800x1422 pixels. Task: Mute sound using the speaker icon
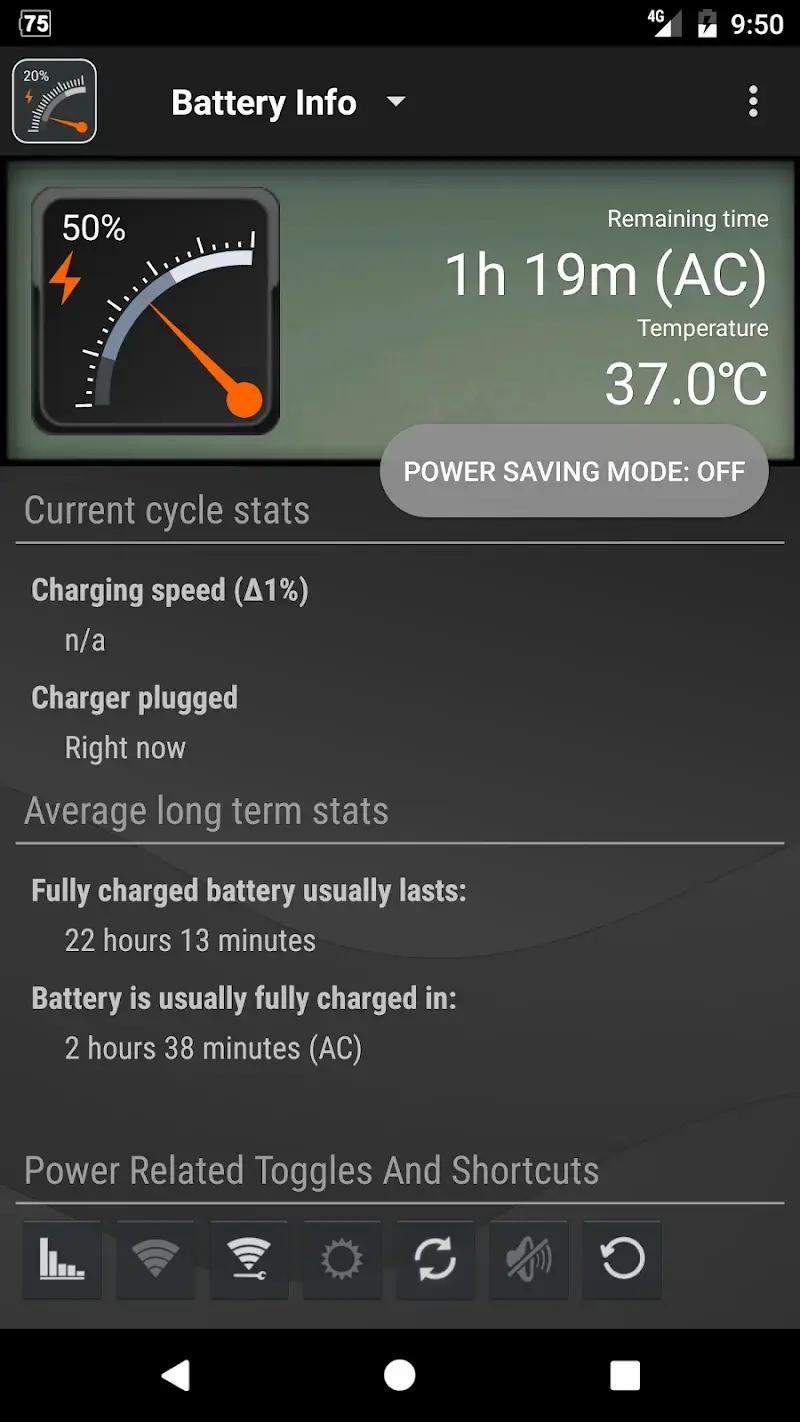pyautogui.click(x=529, y=1260)
